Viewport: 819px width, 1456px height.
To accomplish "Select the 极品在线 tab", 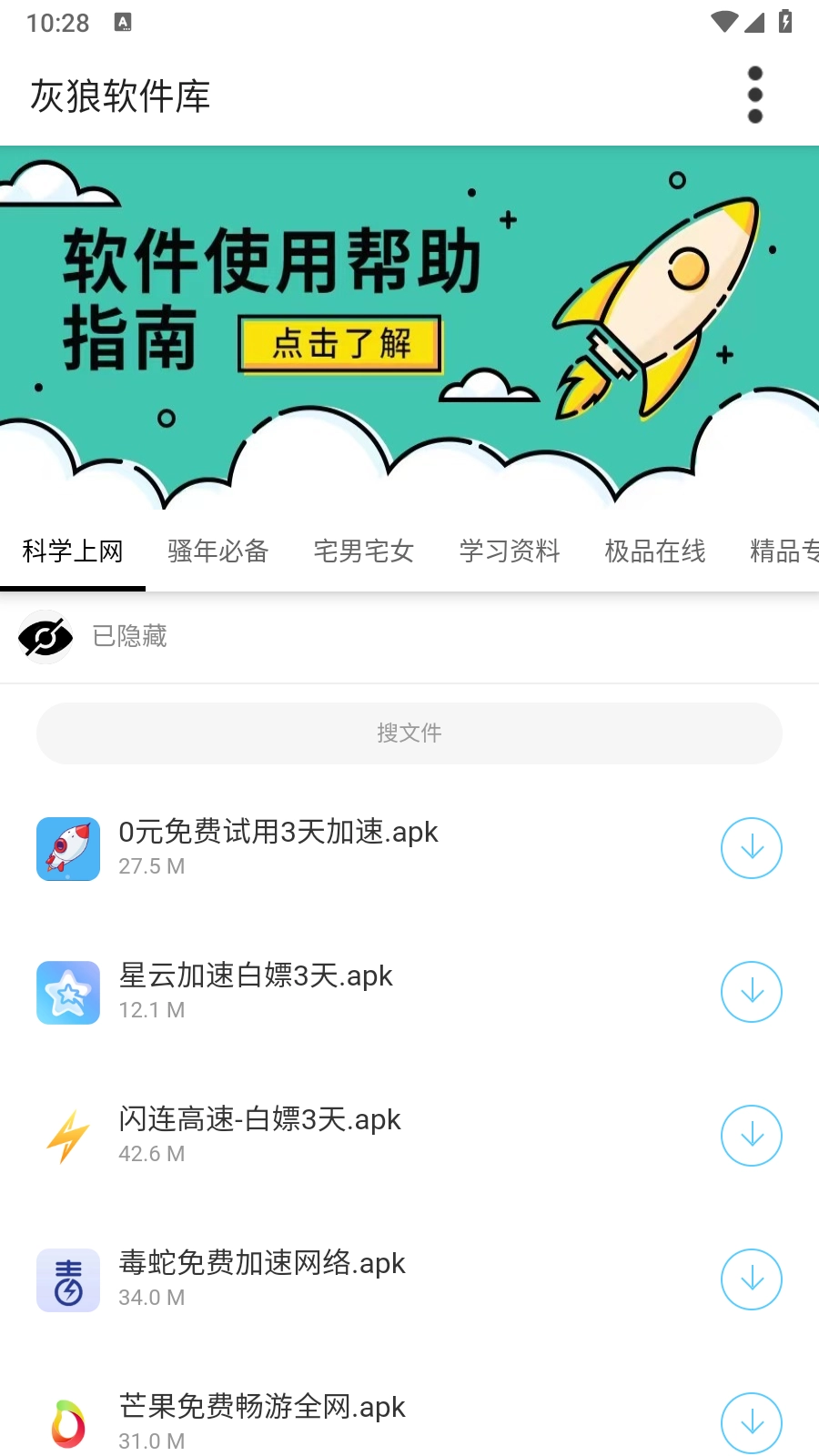I will (655, 551).
